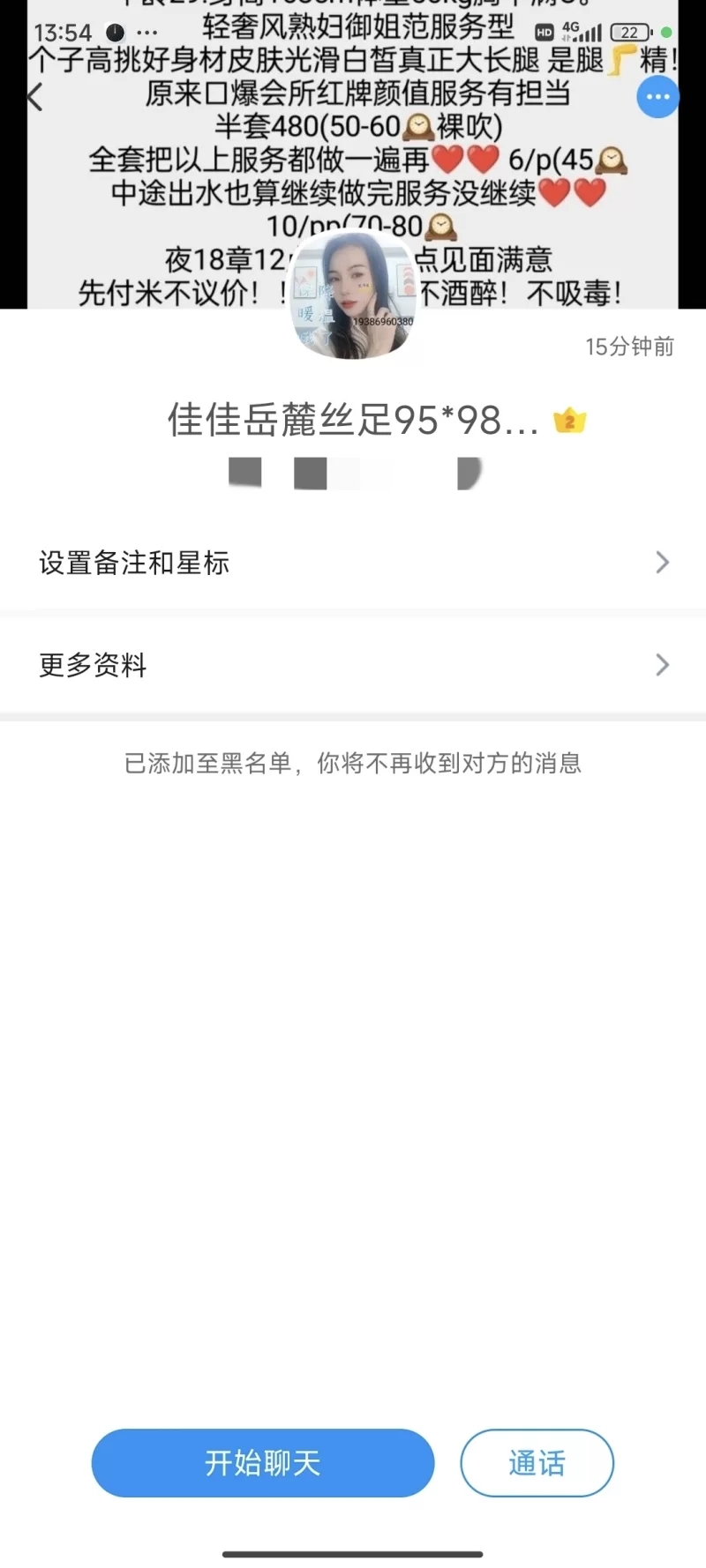Start a call with the 通话 button

click(537, 1463)
